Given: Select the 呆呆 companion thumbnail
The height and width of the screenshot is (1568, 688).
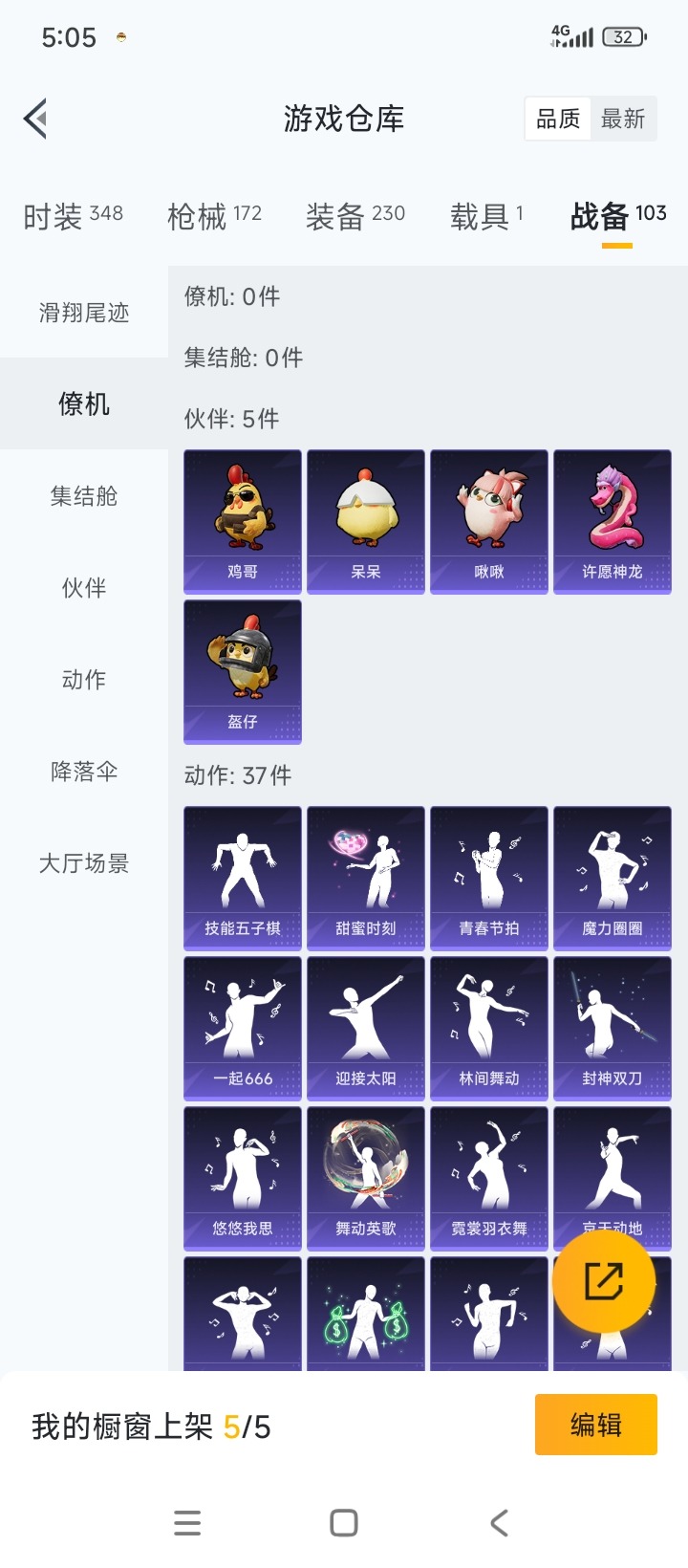Looking at the screenshot, I should point(366,521).
